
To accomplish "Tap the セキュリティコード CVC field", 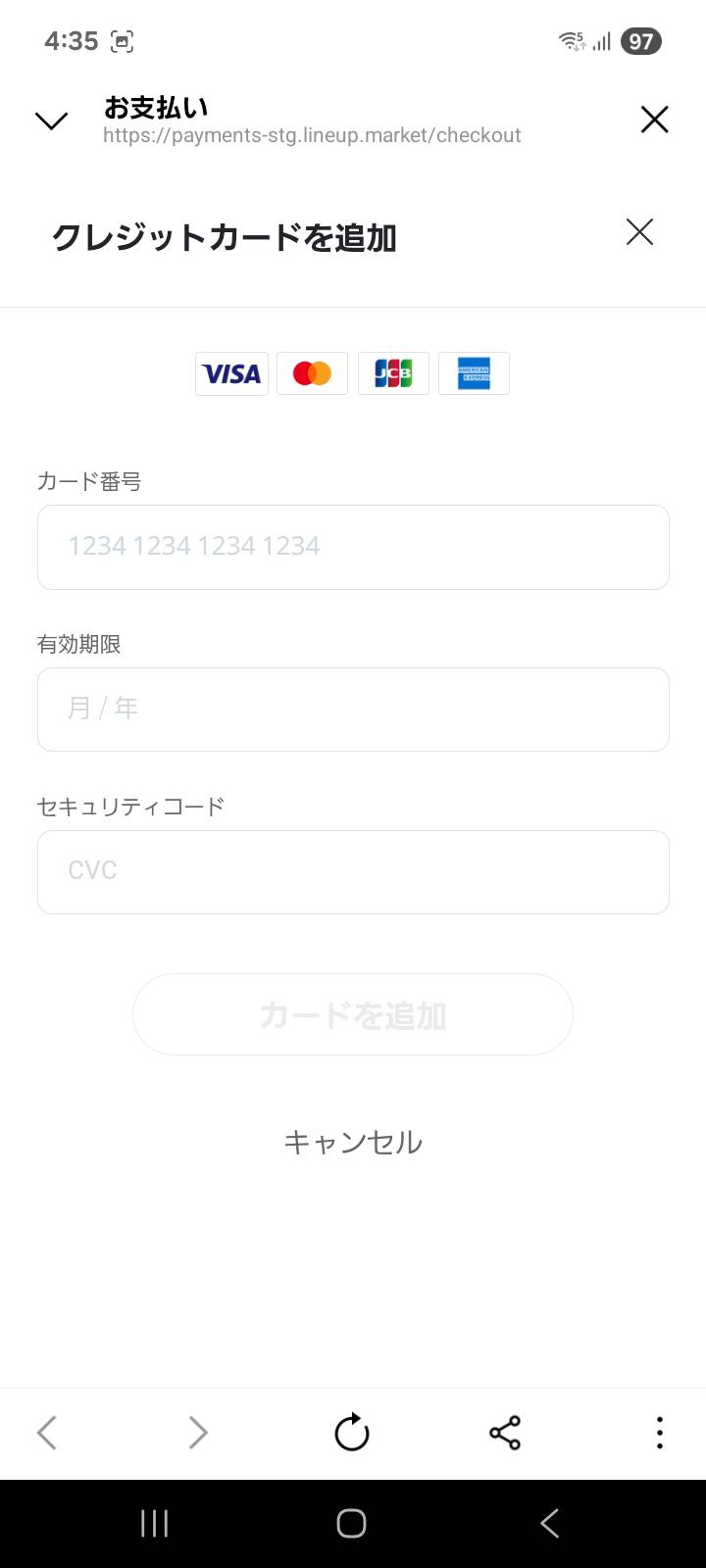I will [x=353, y=872].
